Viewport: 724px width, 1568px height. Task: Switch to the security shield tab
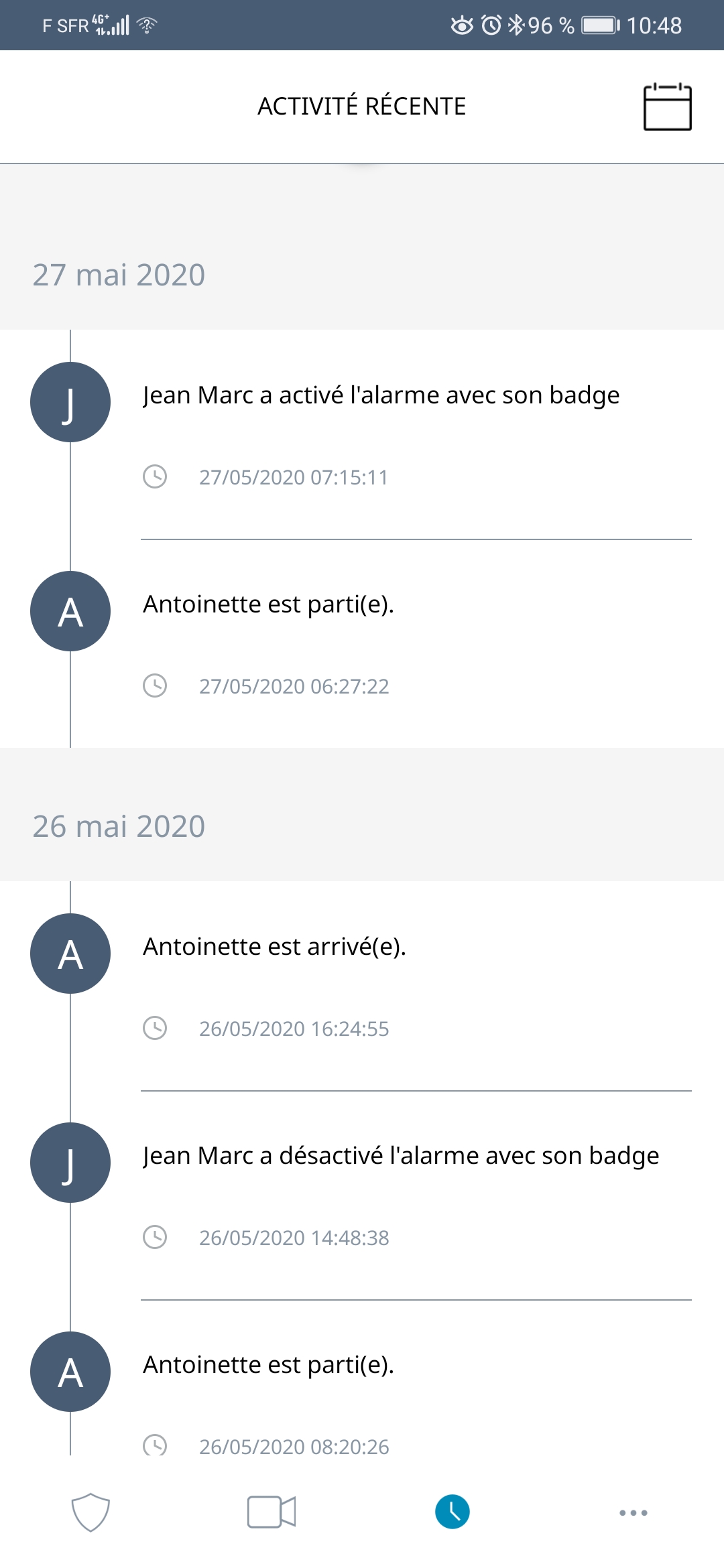coord(90,1512)
